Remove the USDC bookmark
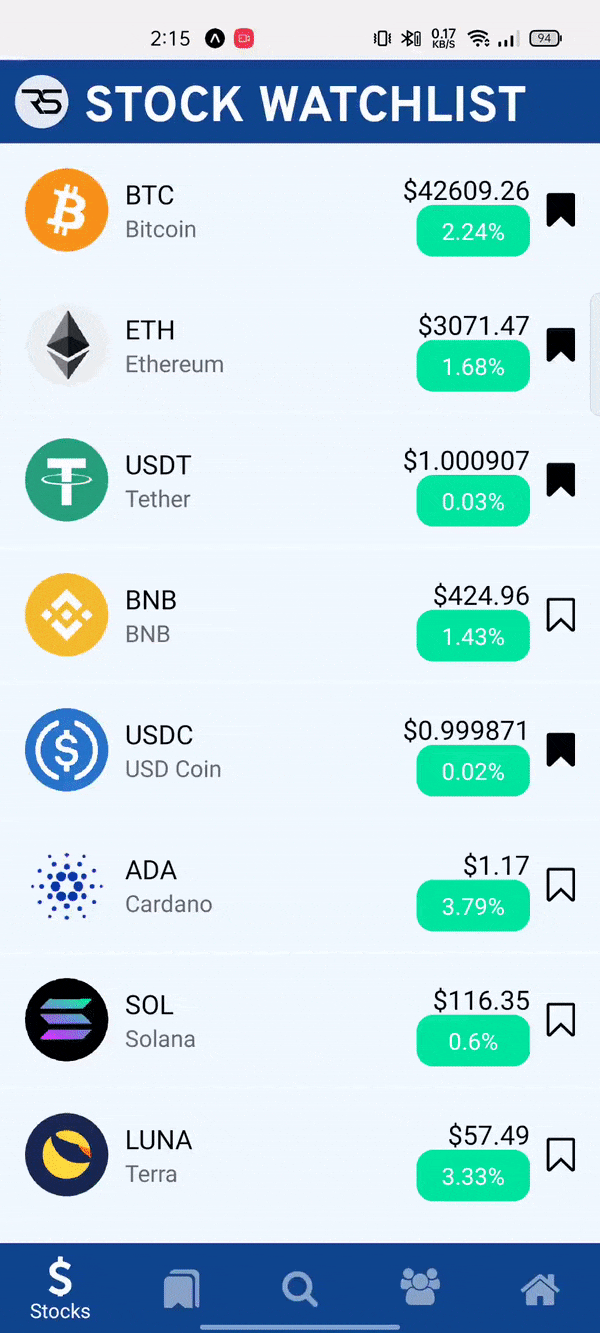This screenshot has width=600, height=1333. 561,750
